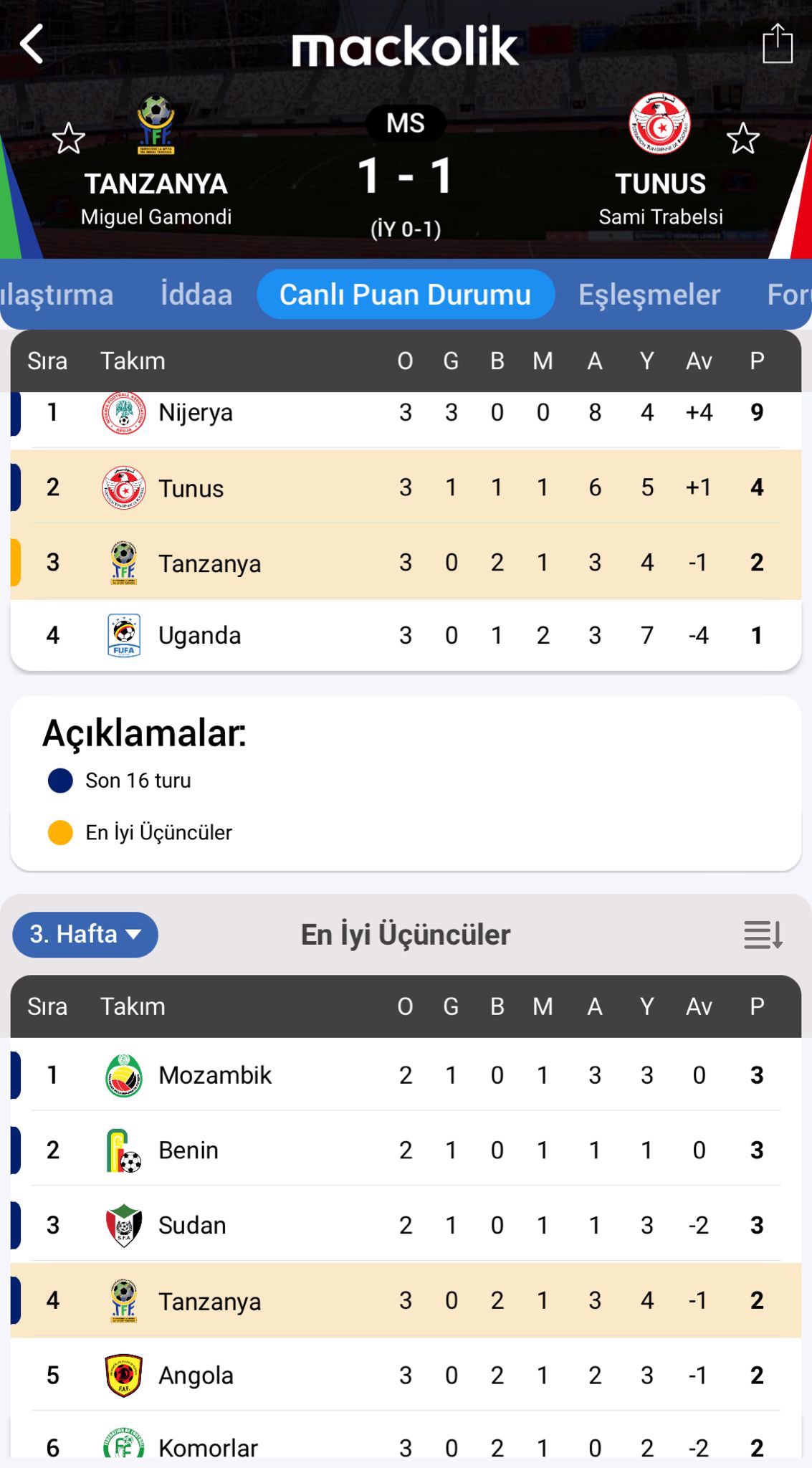Tap the sort icon beside En İyi Üçüncüler
The image size is (812, 1468).
(763, 935)
